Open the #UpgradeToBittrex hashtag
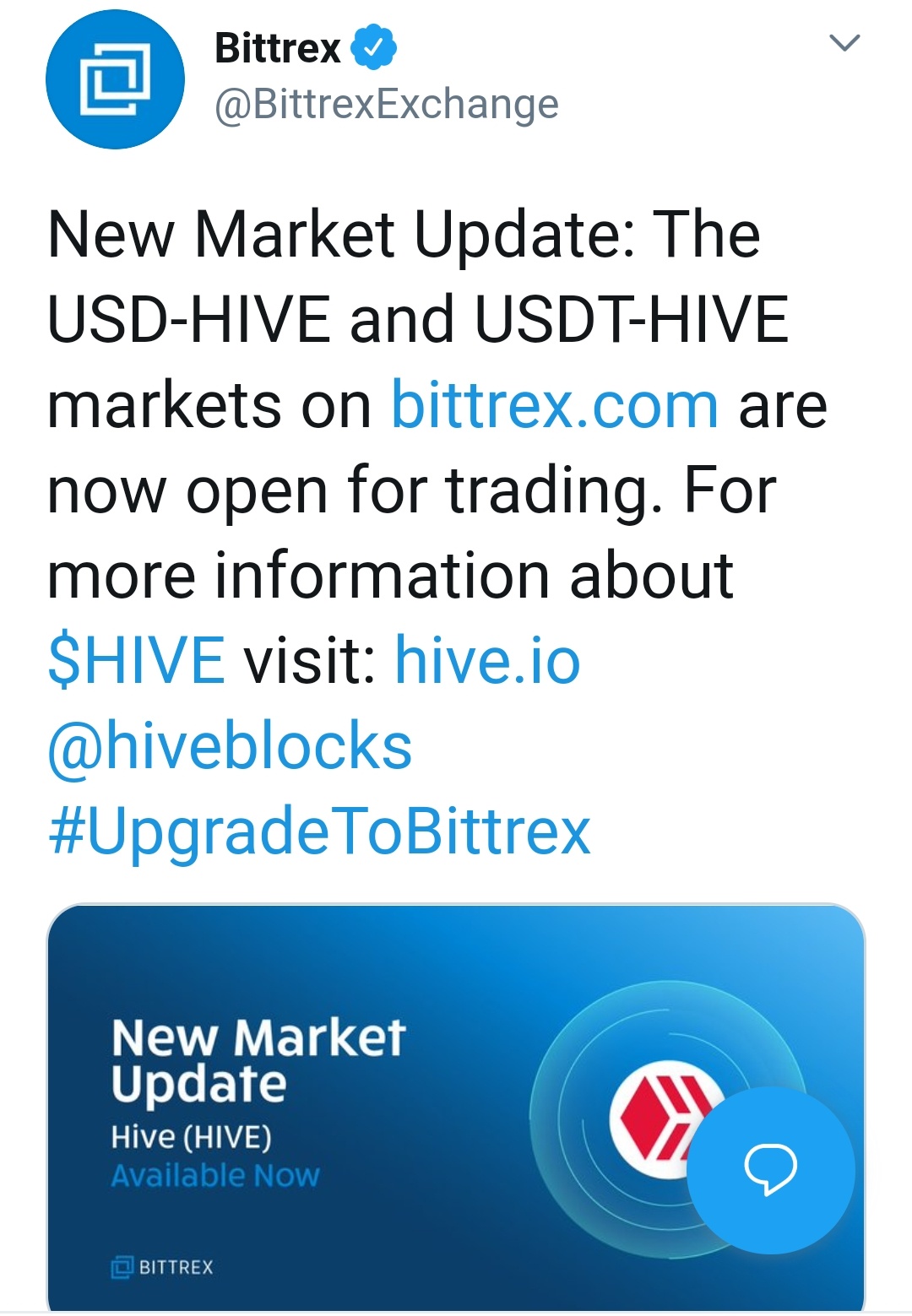The width and height of the screenshot is (912, 1316). click(319, 831)
